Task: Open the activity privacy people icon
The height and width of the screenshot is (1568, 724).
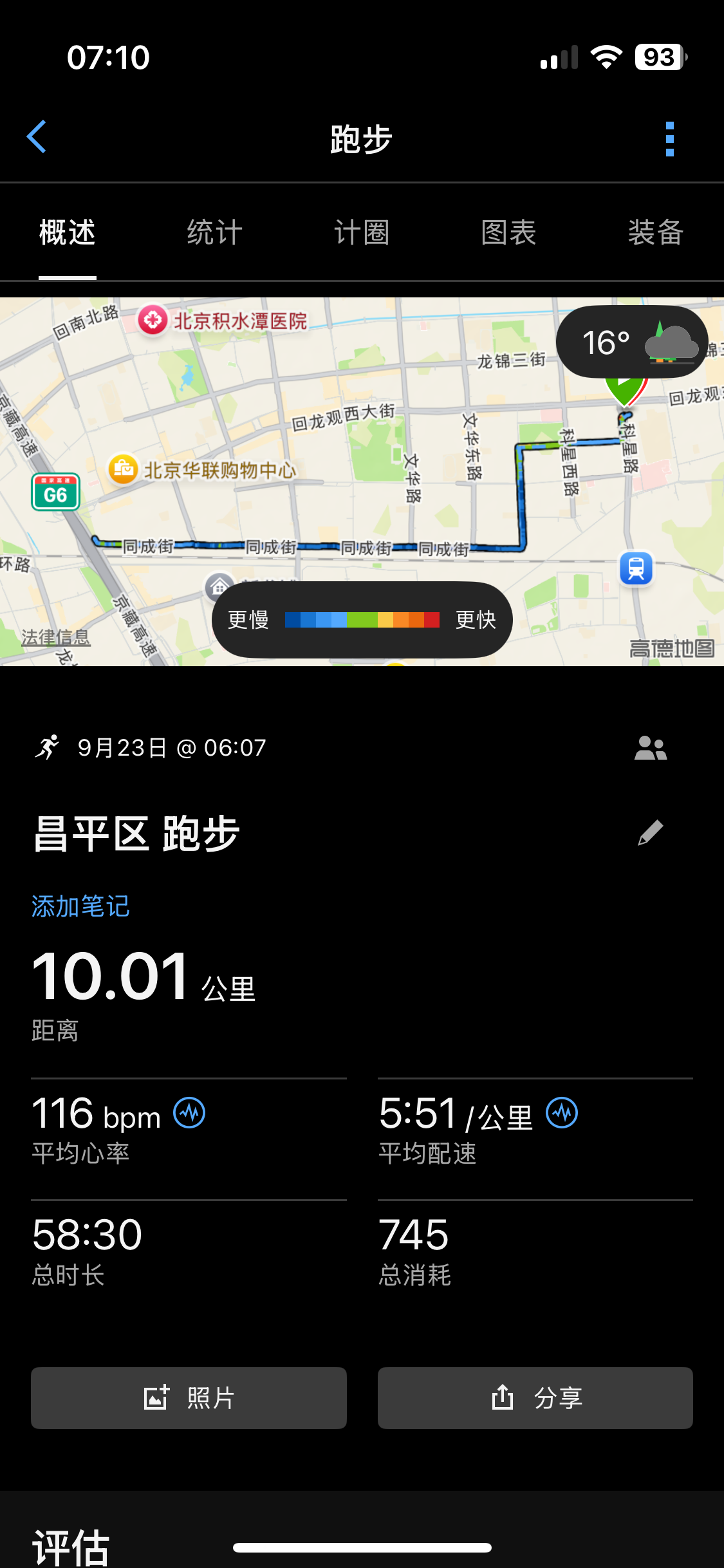Action: [x=651, y=748]
